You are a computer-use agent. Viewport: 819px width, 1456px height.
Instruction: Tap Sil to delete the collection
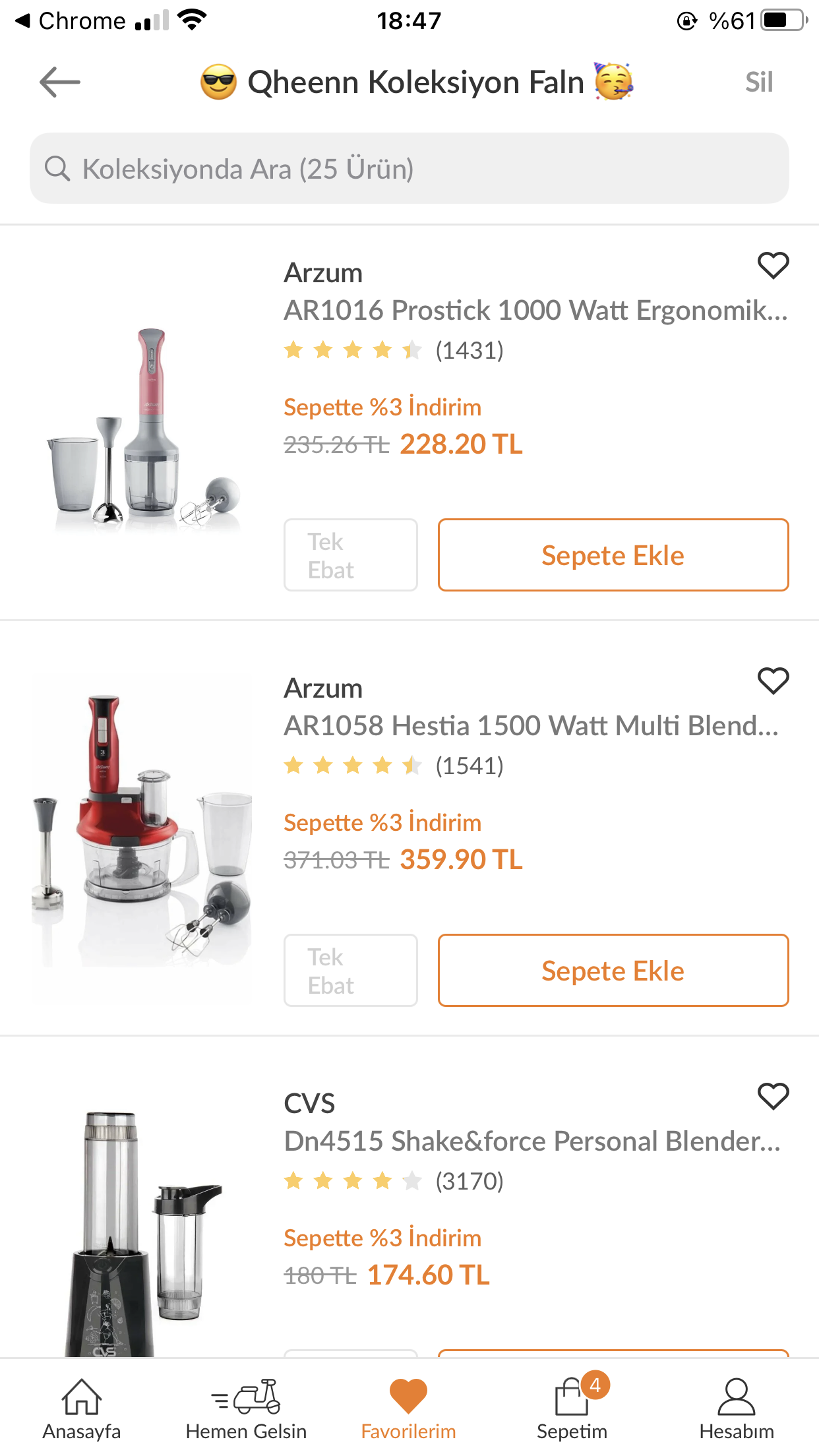coord(758,82)
